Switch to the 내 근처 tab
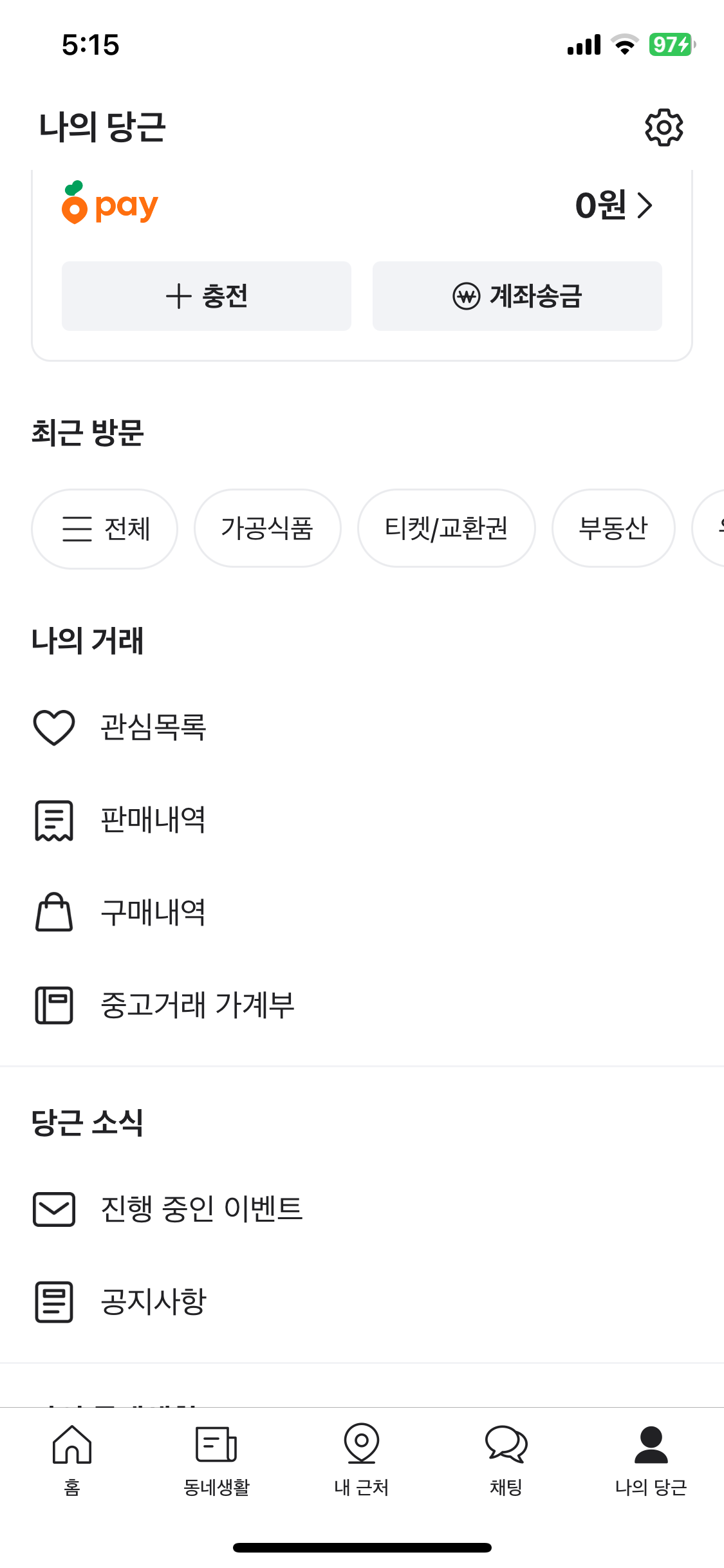 click(x=362, y=1458)
